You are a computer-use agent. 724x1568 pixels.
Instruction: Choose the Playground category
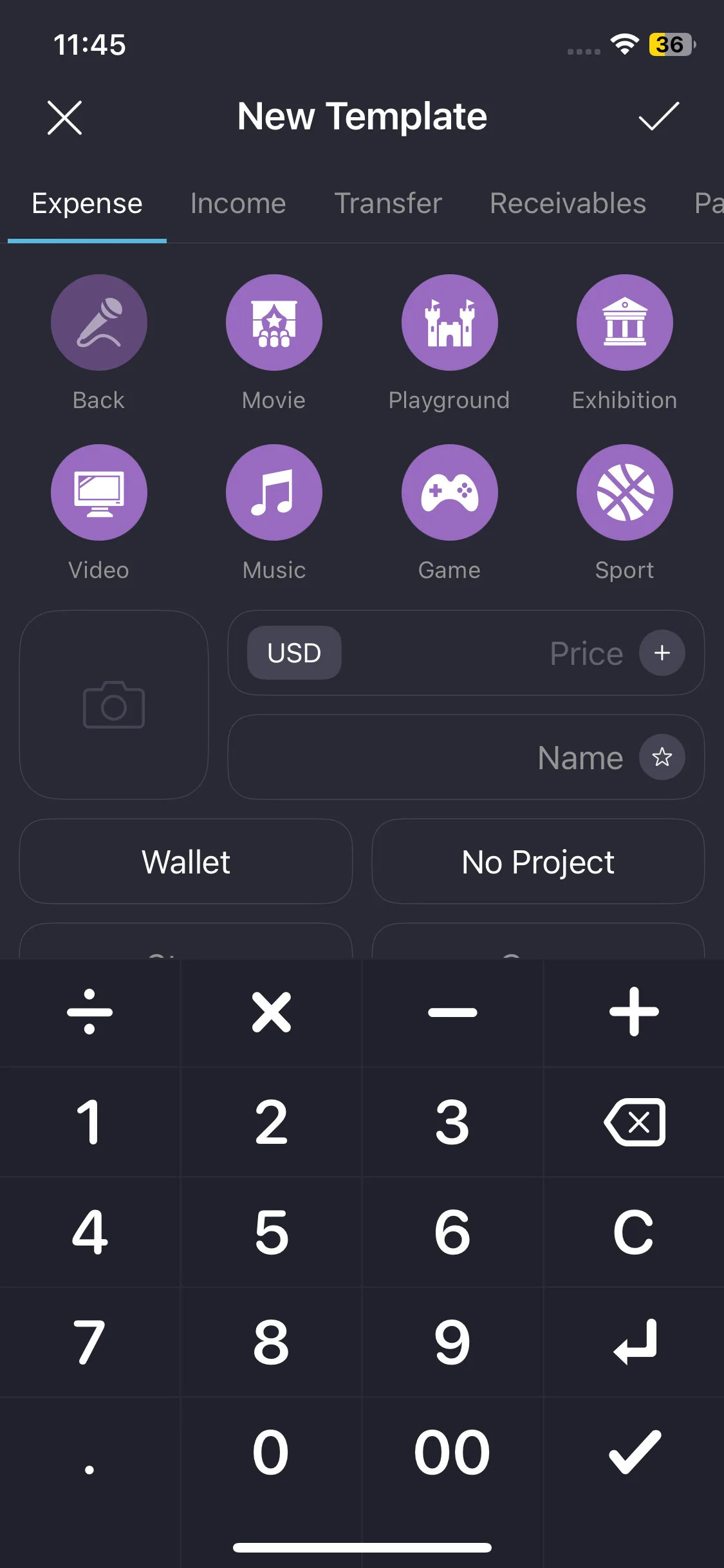[x=449, y=322]
